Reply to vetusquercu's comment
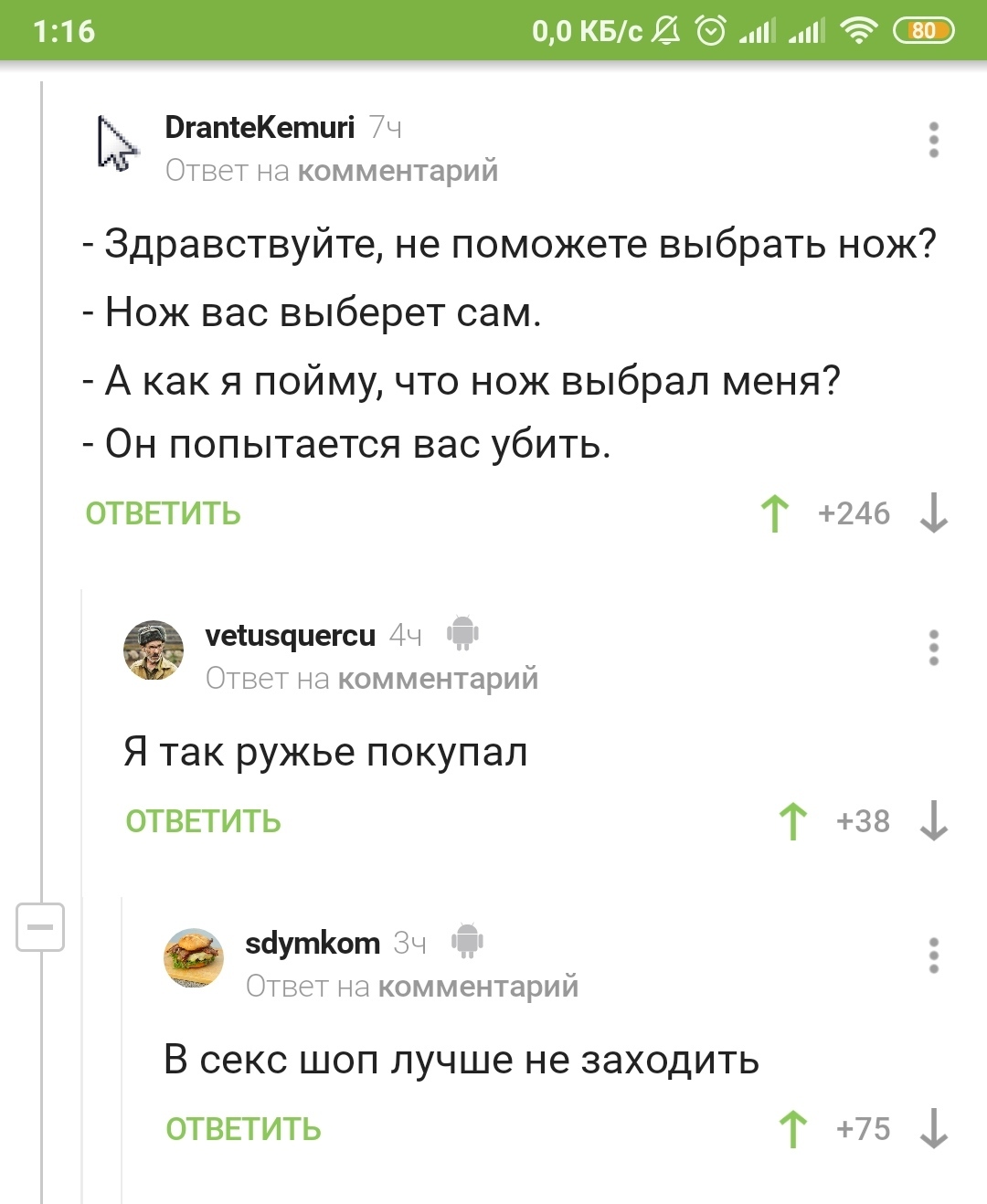This screenshot has width=987, height=1204. pyautogui.click(x=203, y=821)
